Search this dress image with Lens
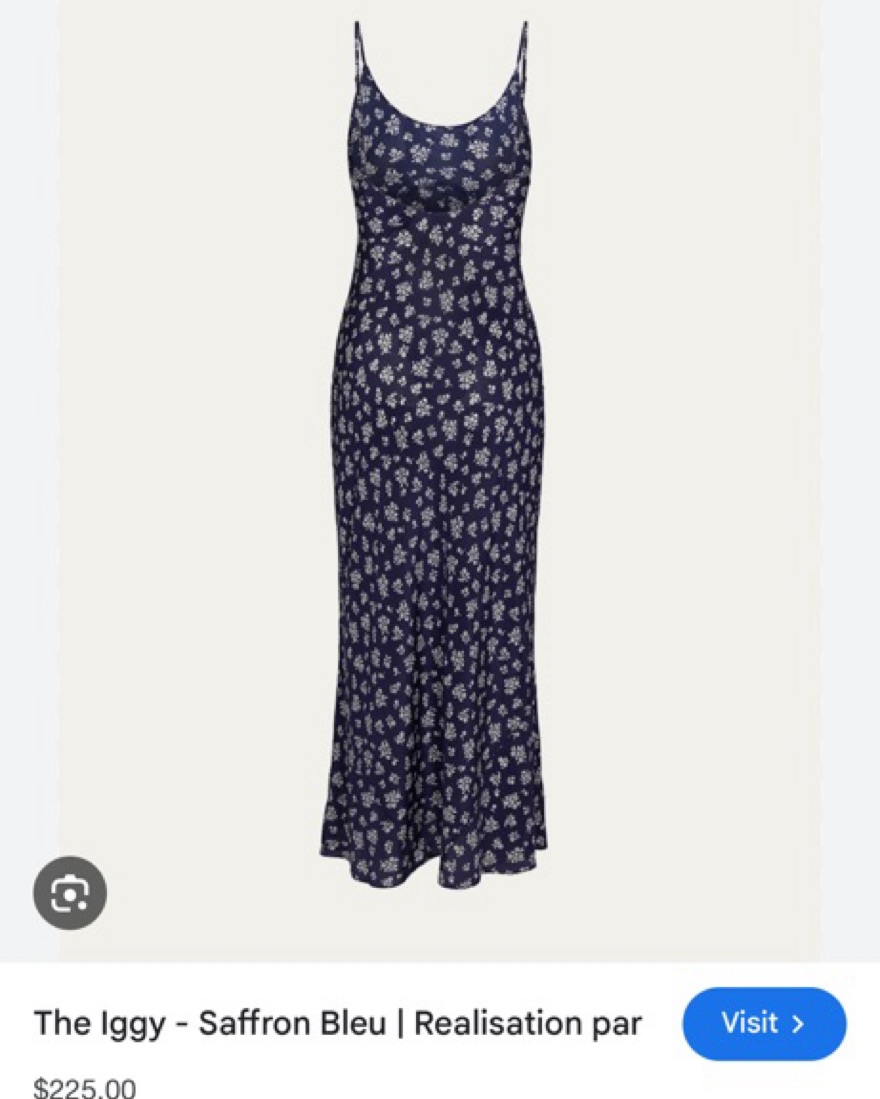 69,892
